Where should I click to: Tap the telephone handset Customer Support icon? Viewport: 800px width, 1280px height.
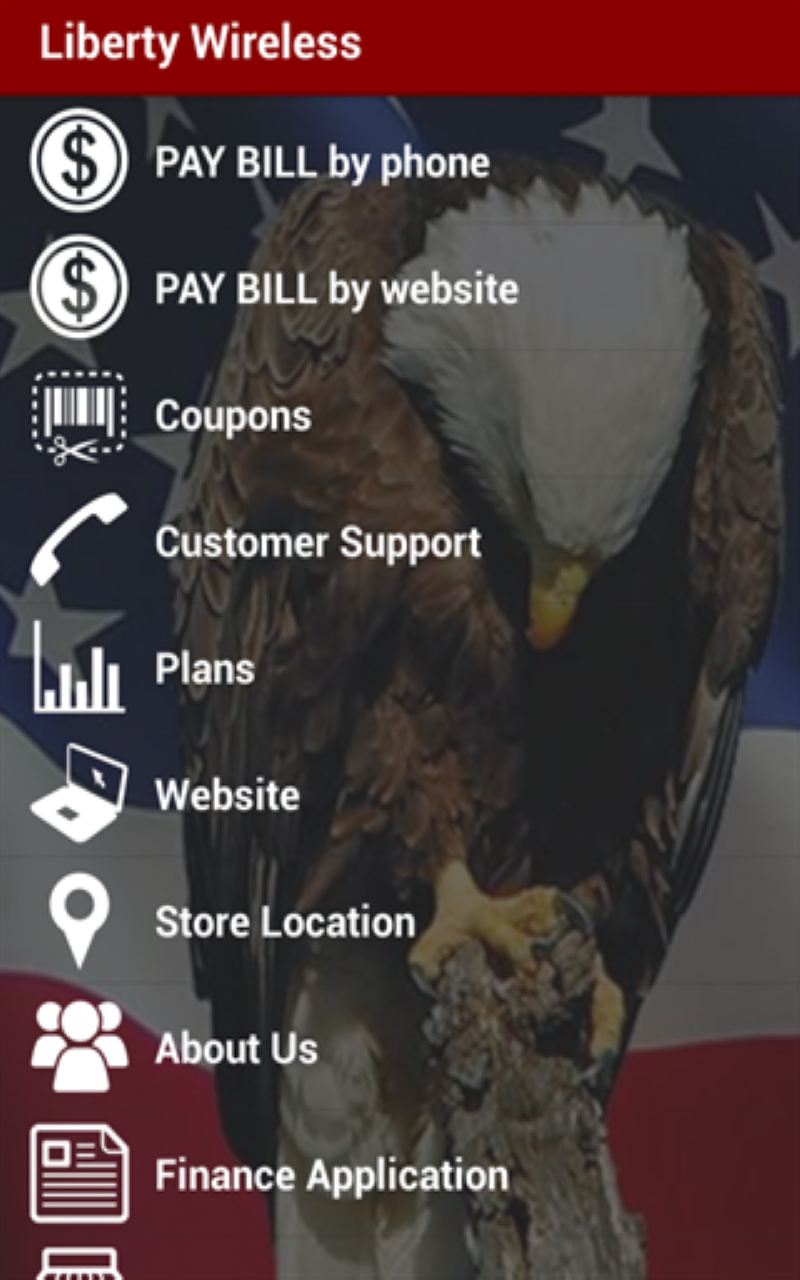(x=77, y=542)
